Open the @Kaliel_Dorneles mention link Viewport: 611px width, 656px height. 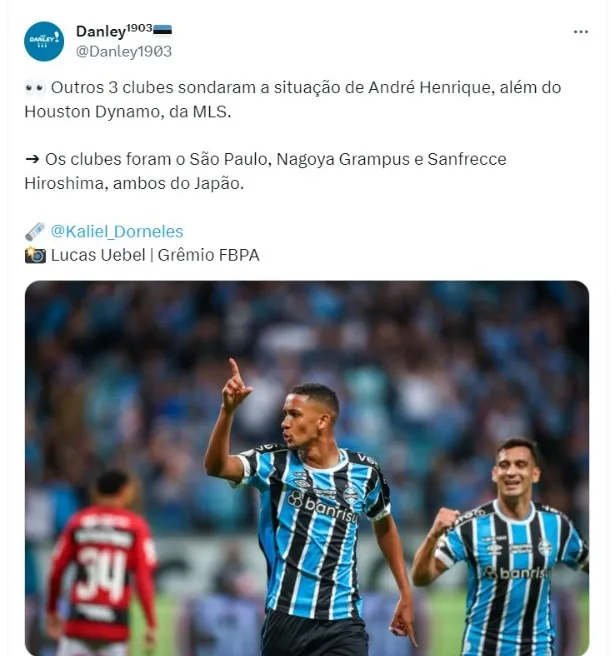pos(116,231)
